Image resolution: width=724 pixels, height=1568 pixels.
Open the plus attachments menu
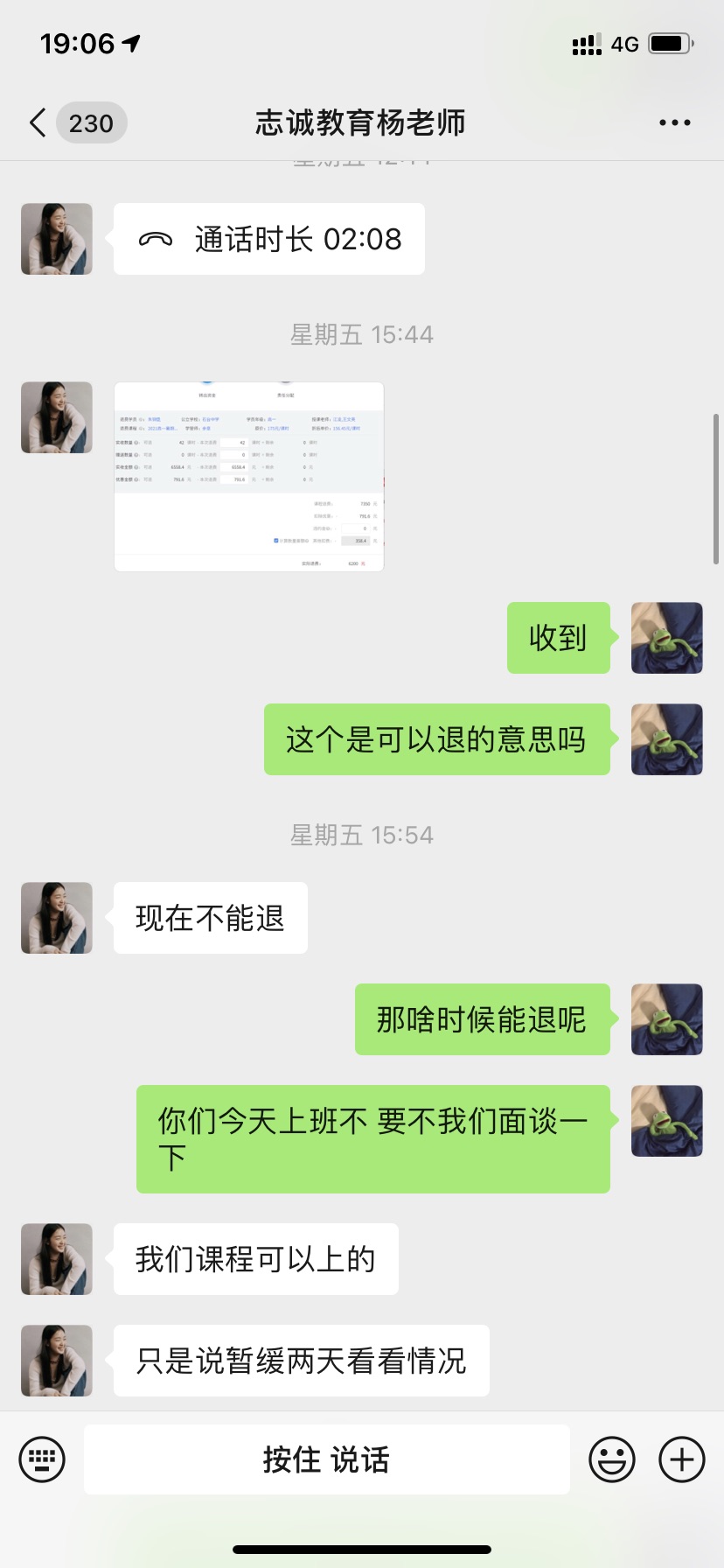681,1459
